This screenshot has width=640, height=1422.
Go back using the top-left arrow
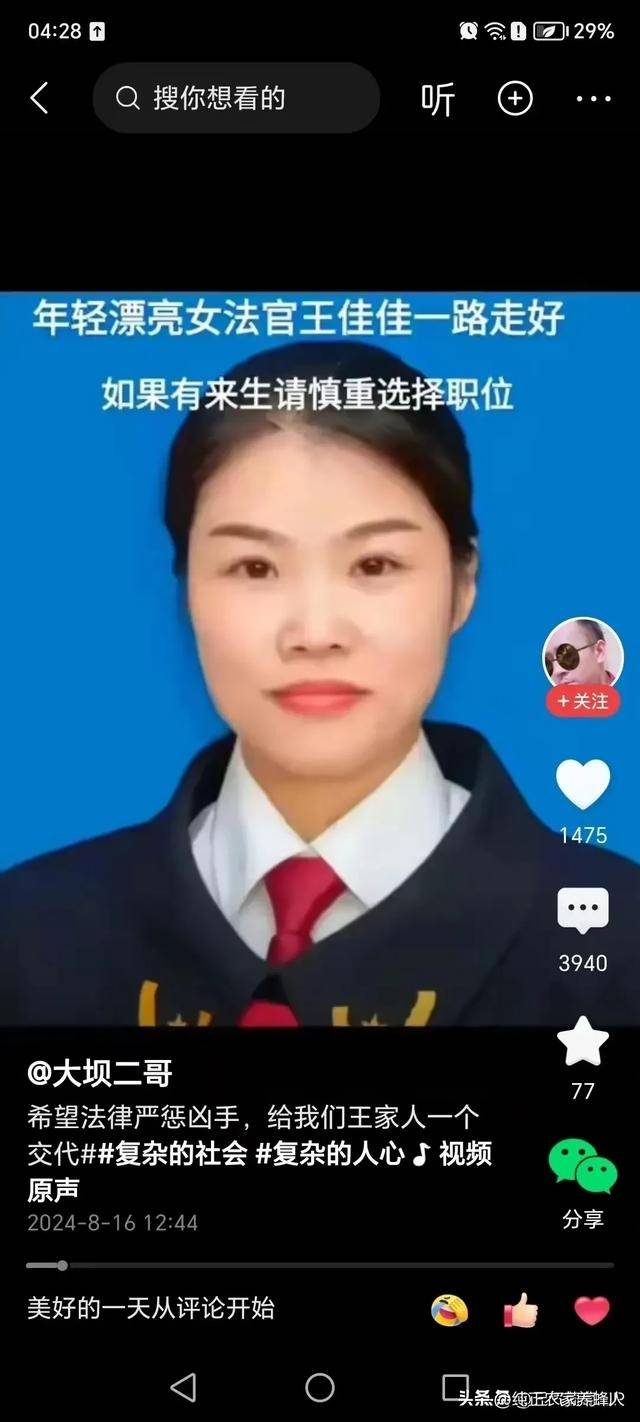click(40, 98)
